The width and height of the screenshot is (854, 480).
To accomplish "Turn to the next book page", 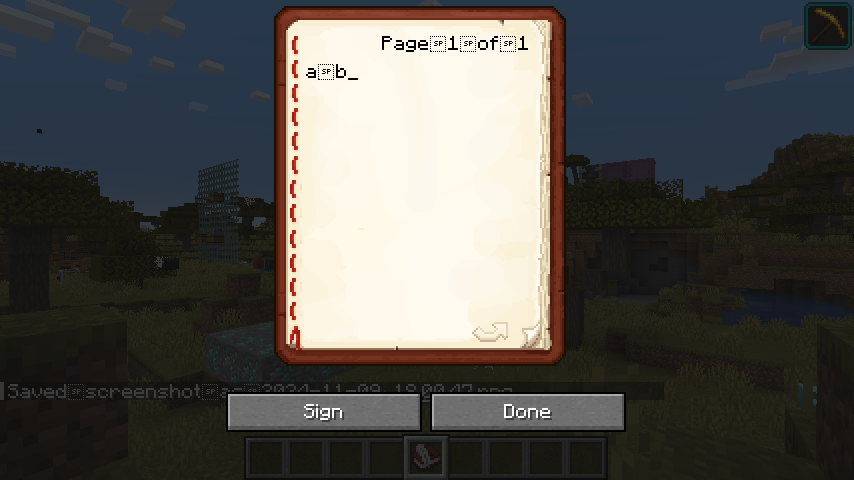I will (x=491, y=332).
